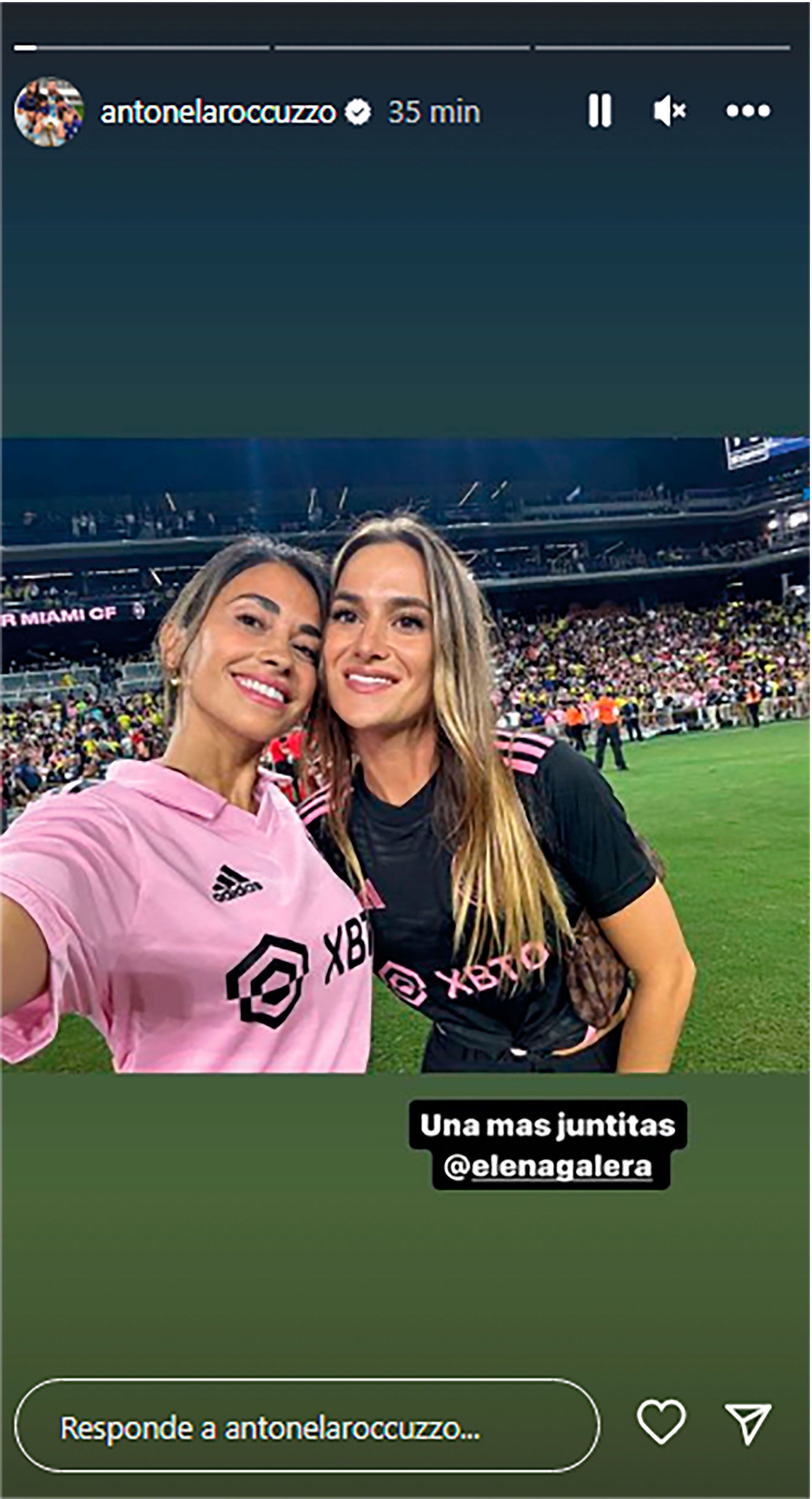Pause the story playback
812x1499 pixels.
[x=599, y=110]
